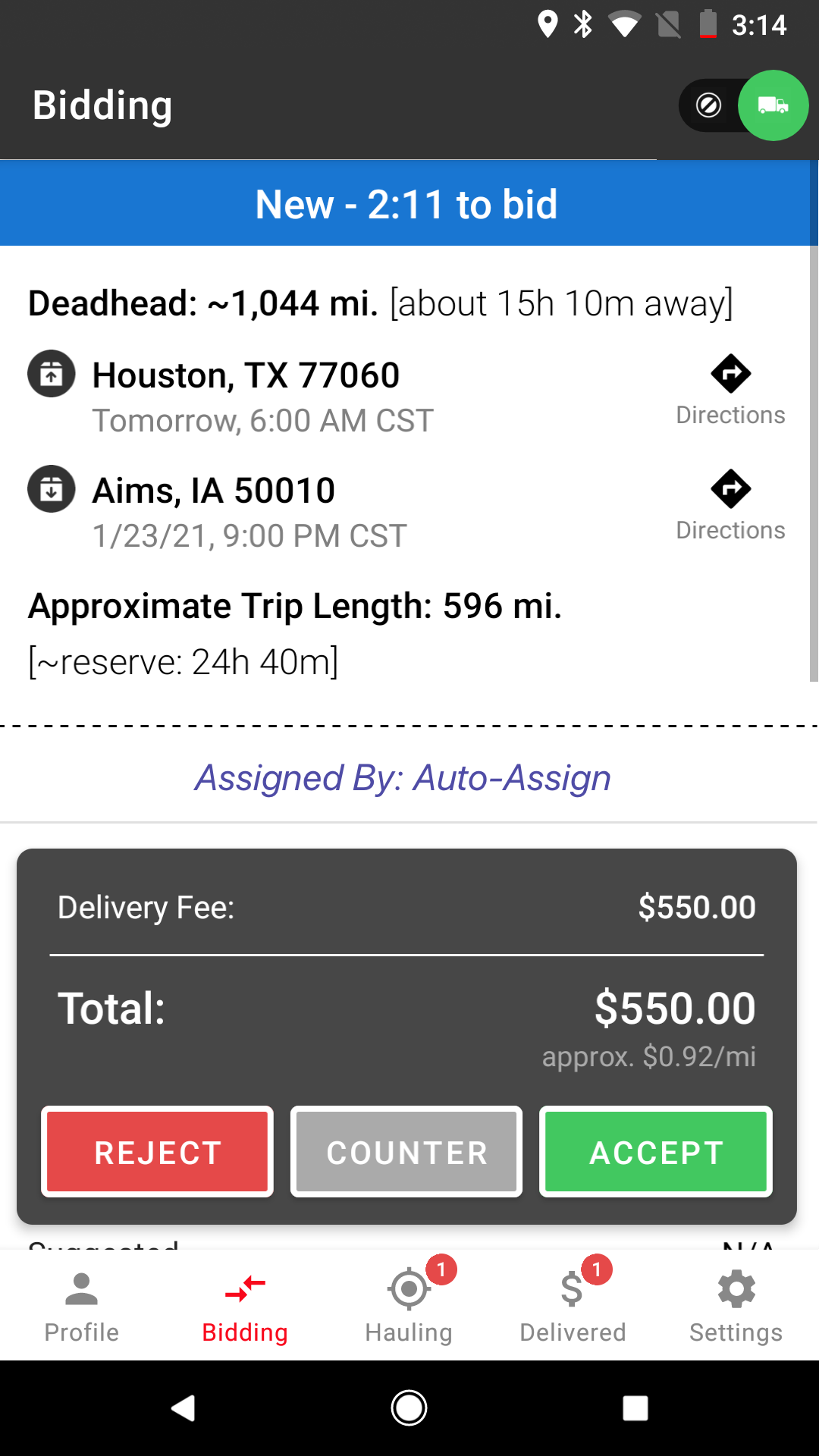Open the Profile tab
This screenshot has height=1456, width=819.
coord(82,1306)
